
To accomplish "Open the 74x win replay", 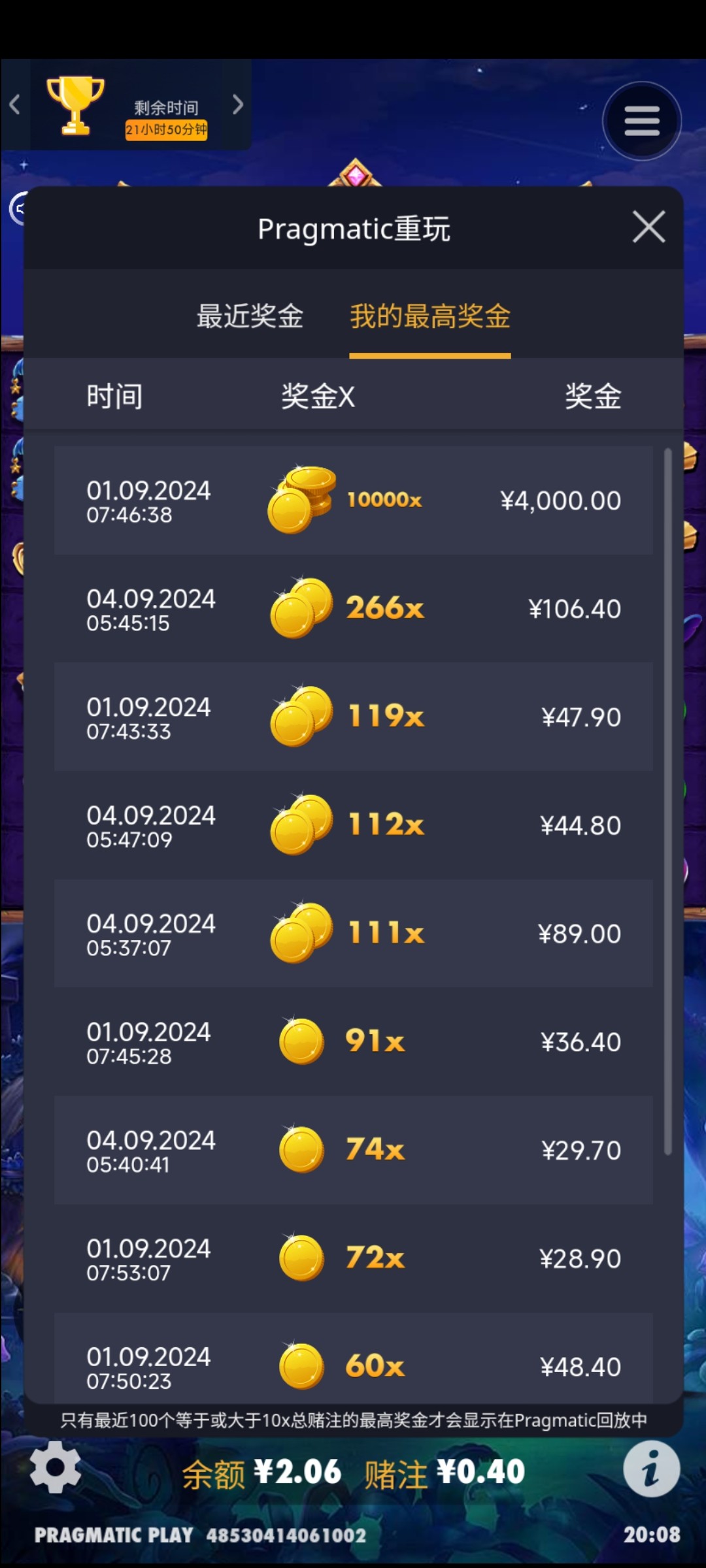I will 353,1150.
